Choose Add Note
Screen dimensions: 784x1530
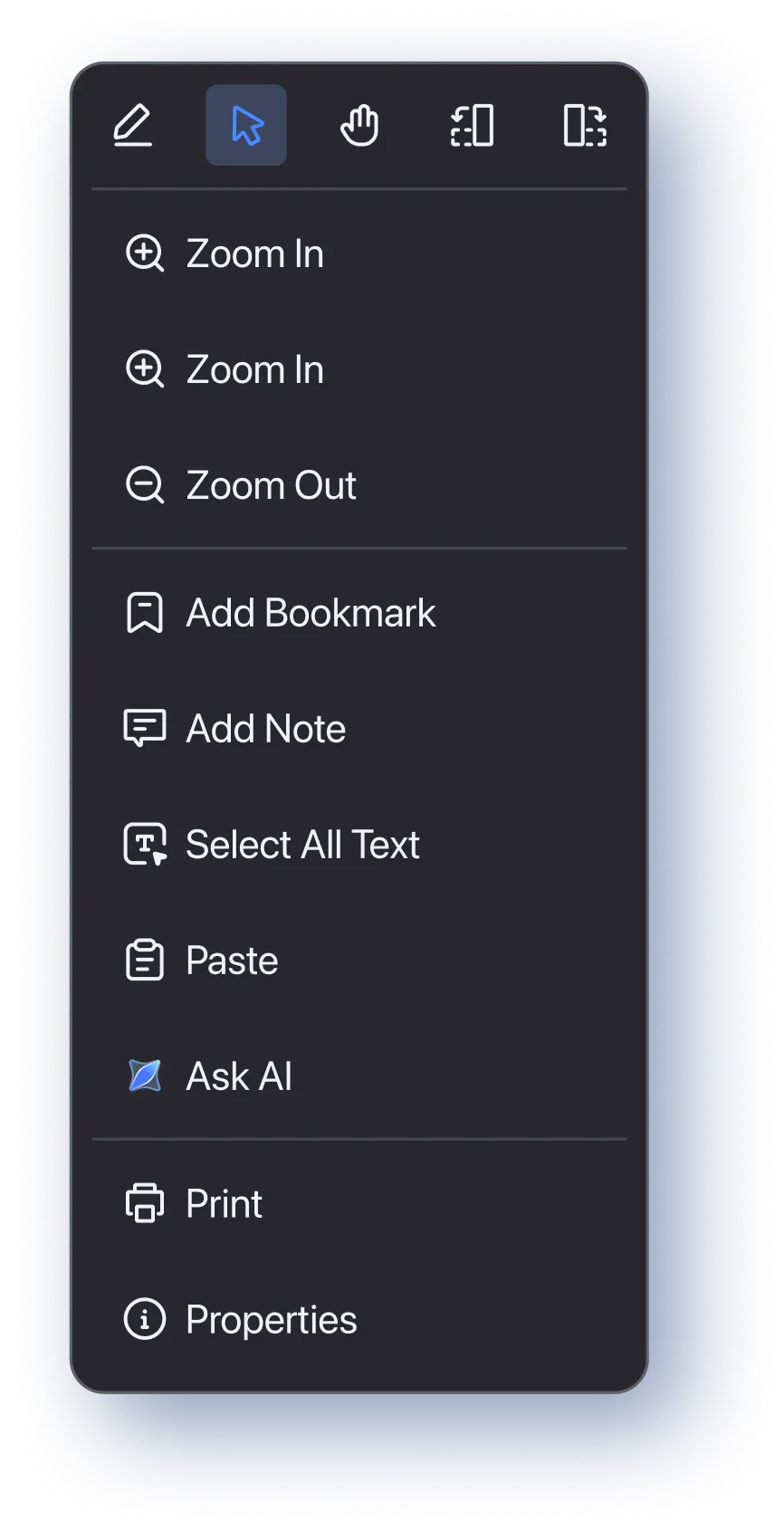pos(264,729)
